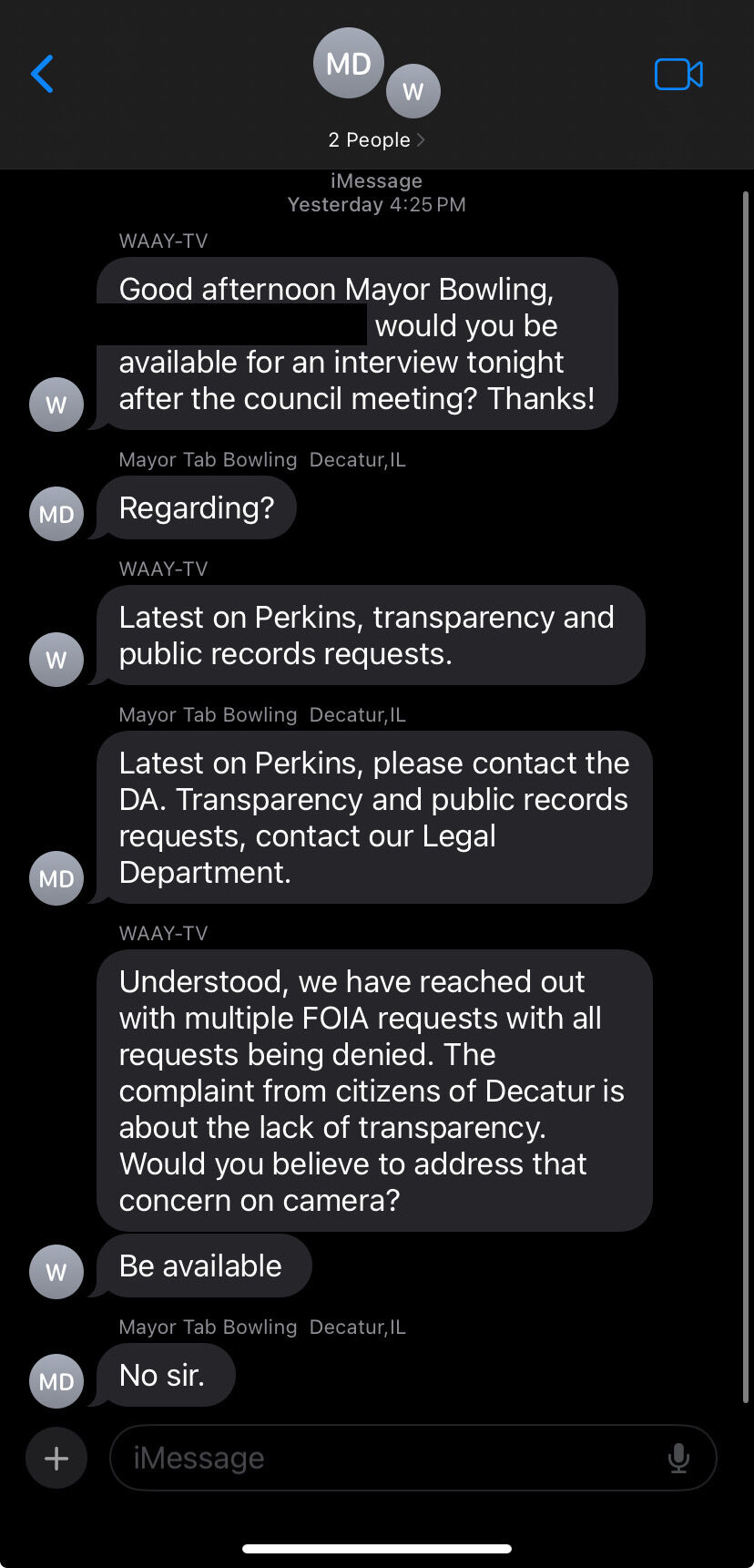The width and height of the screenshot is (754, 1568).
Task: Tap the microphone to dictate a message
Action: click(678, 1458)
